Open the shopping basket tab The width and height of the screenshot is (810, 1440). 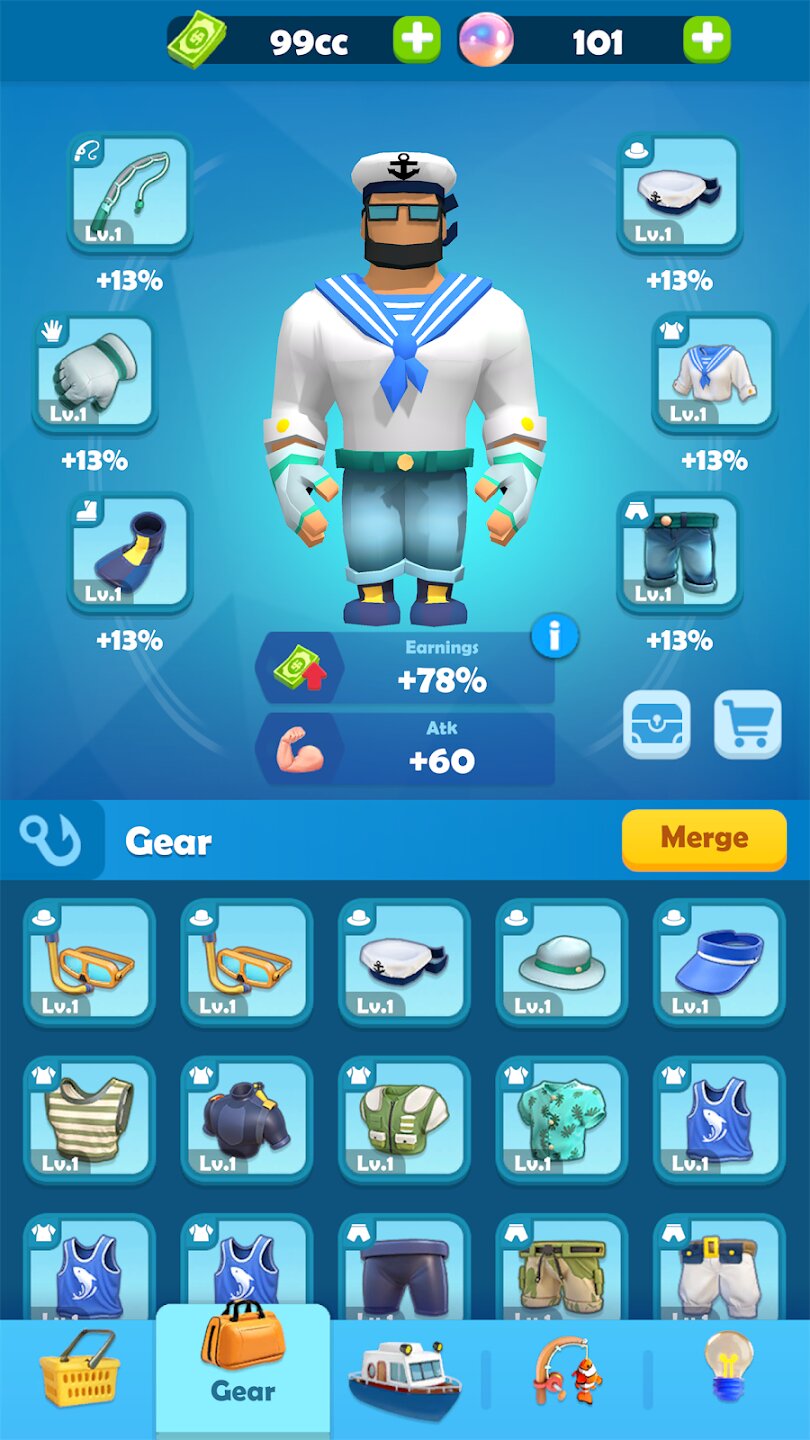[x=79, y=1370]
